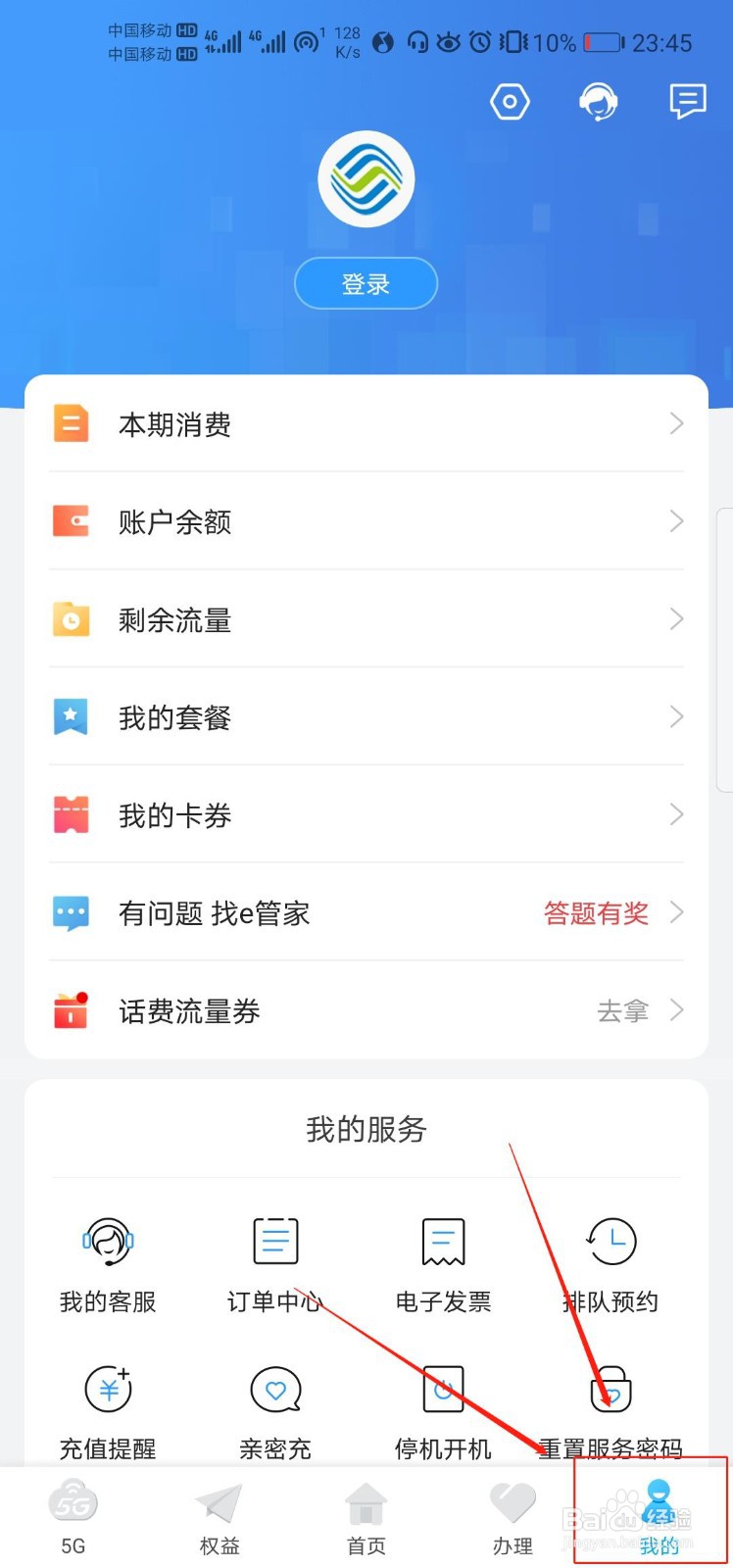This screenshot has height=1568, width=733.
Task: Check 剩余流量 remaining data
Action: (366, 619)
